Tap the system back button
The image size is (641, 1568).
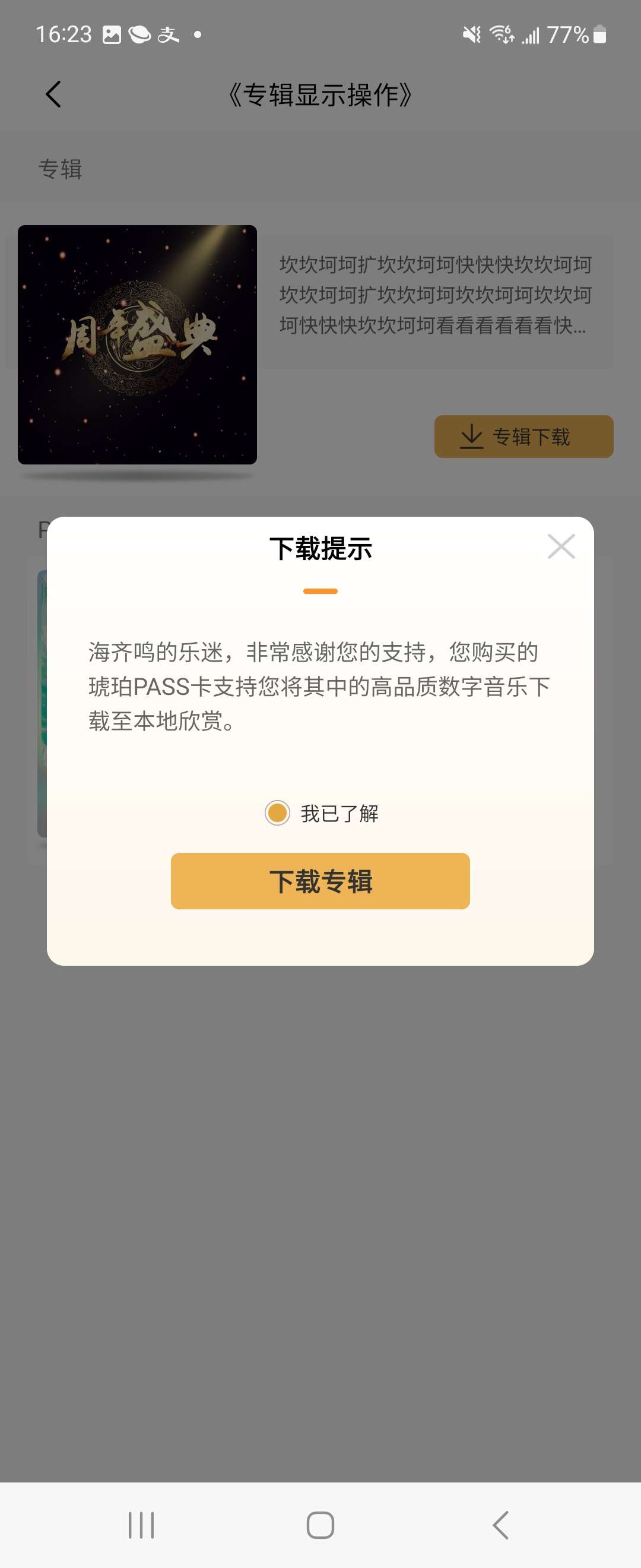pos(500,1525)
